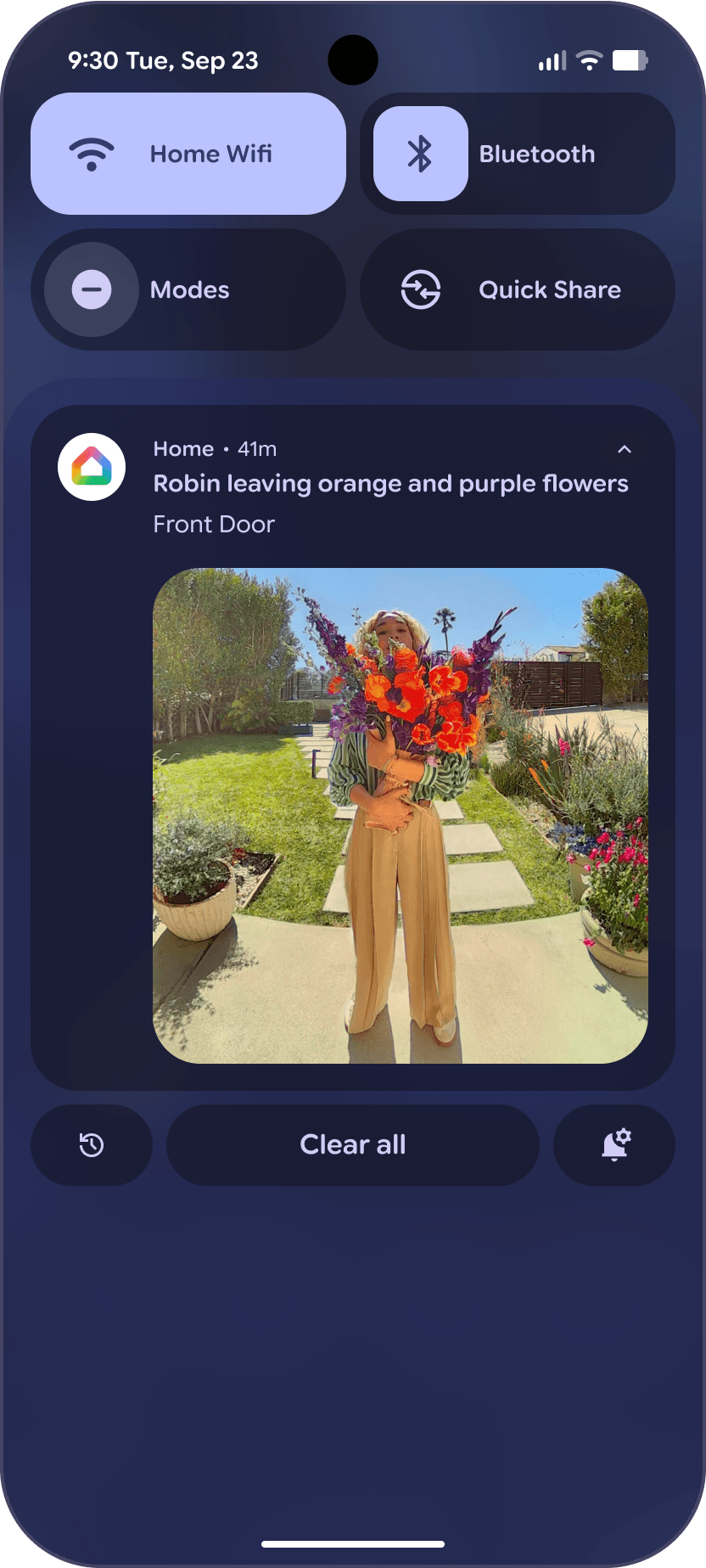Screen dimensions: 706x1568
Task: Open the Quick Share tile
Action: (517, 289)
